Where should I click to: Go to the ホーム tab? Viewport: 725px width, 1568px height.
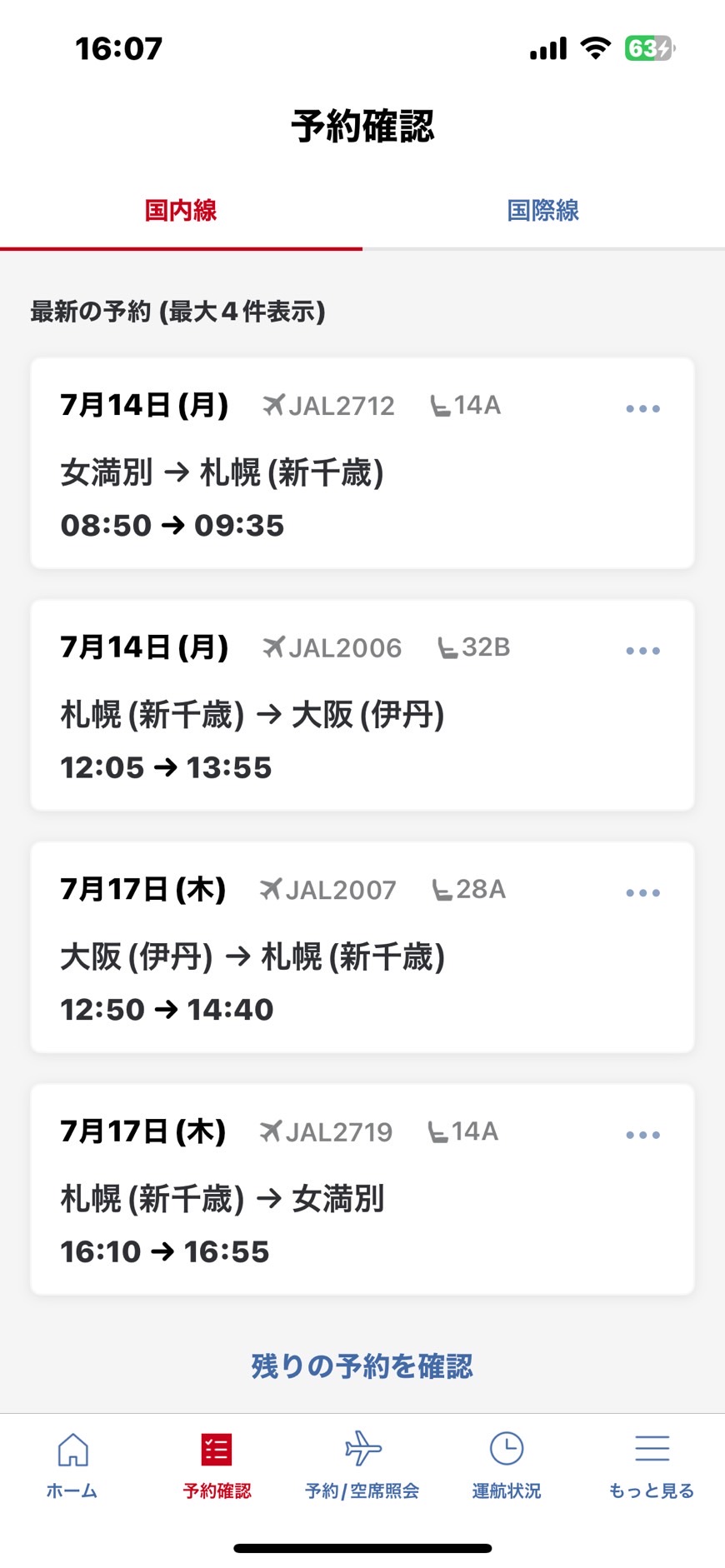click(x=72, y=1466)
